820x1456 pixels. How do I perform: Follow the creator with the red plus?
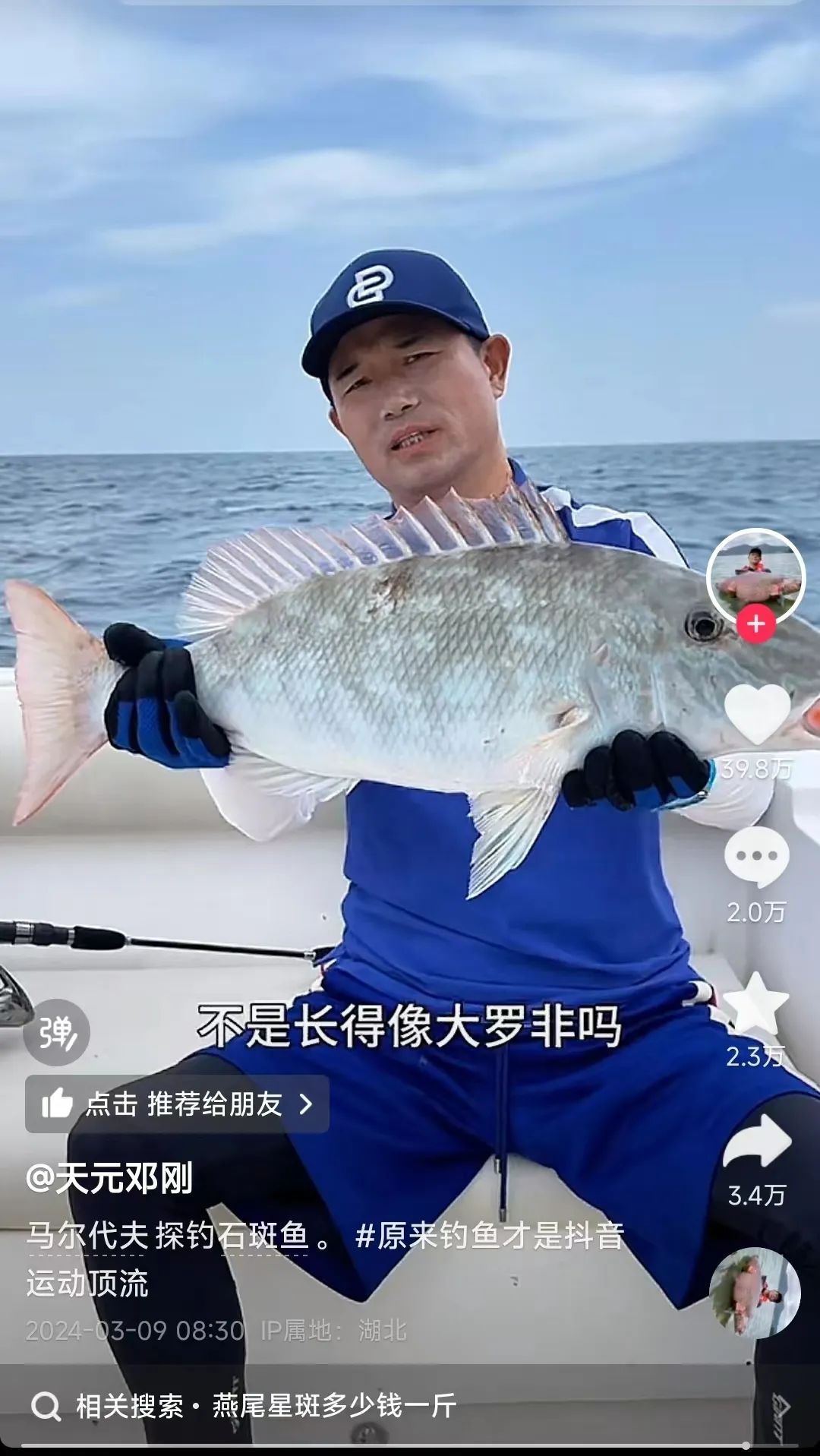tap(755, 624)
